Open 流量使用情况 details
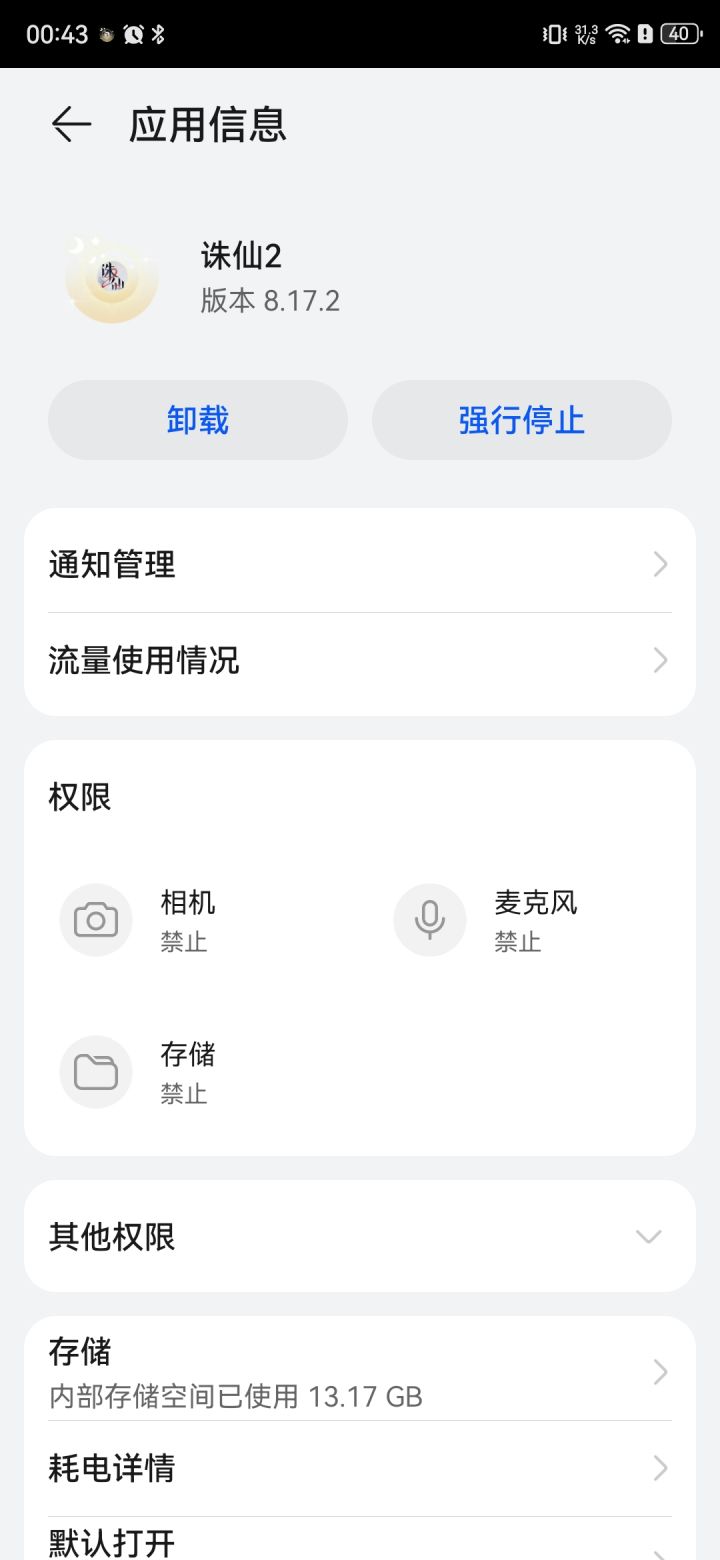 click(x=360, y=661)
